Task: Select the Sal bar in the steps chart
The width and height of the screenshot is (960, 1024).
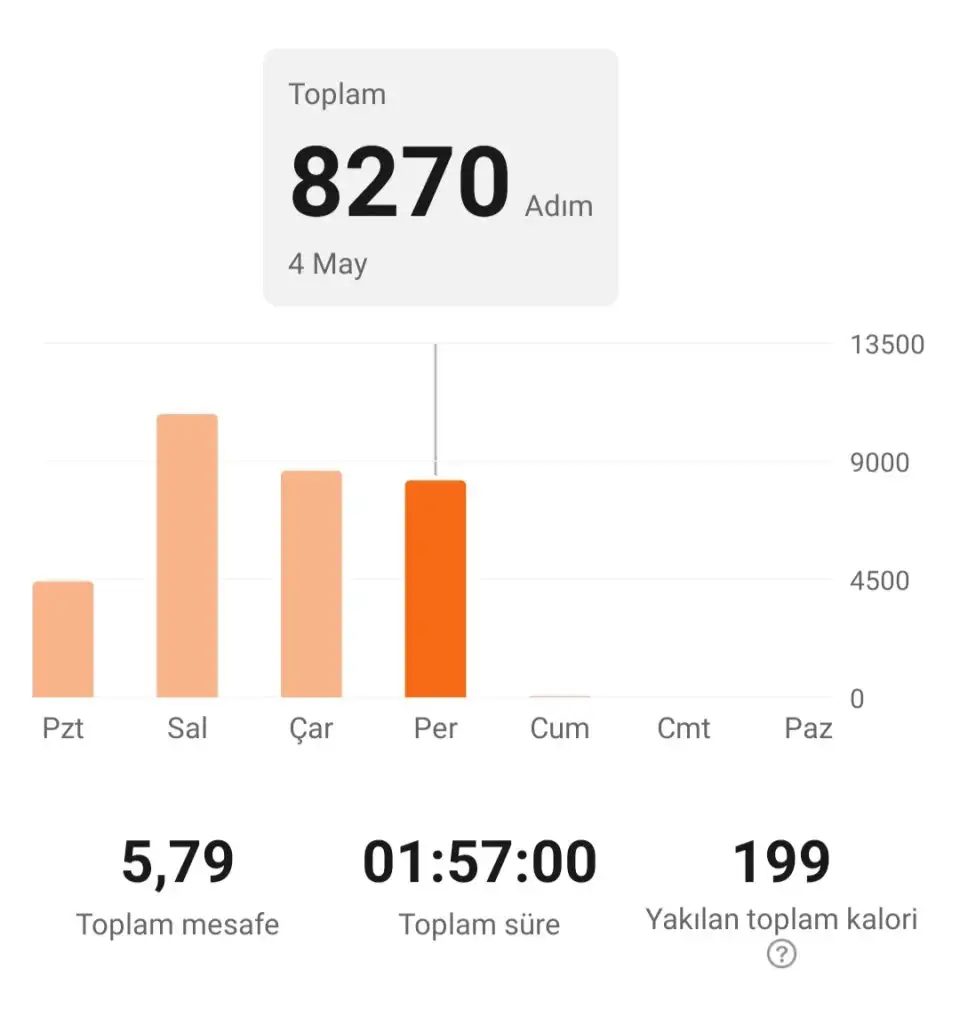Action: [x=187, y=556]
